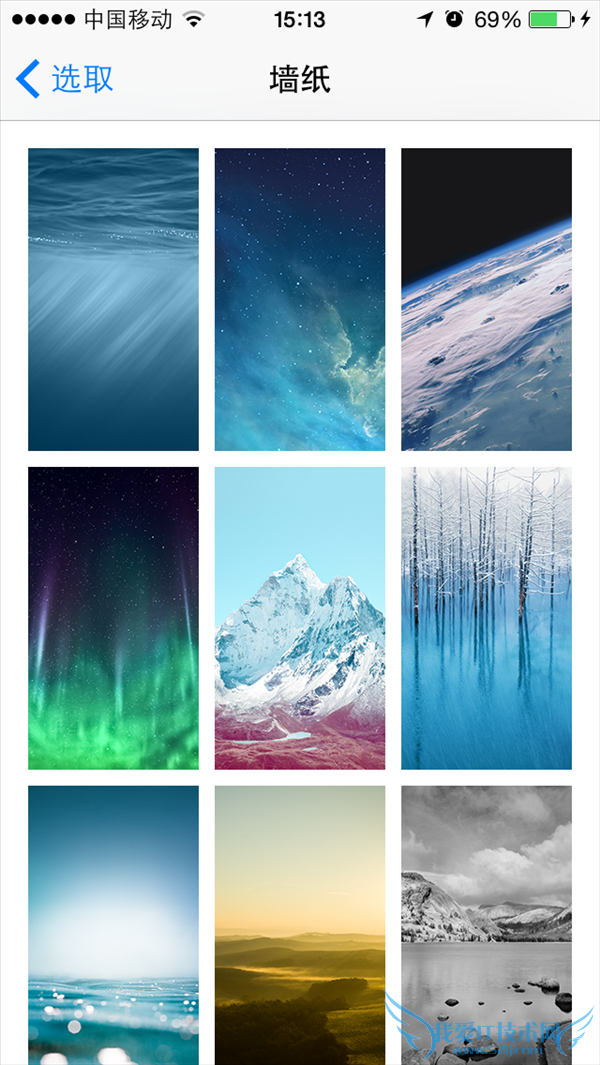The width and height of the screenshot is (600, 1065).
Task: Choose the blue starry nebula wallpaper
Action: (x=300, y=299)
